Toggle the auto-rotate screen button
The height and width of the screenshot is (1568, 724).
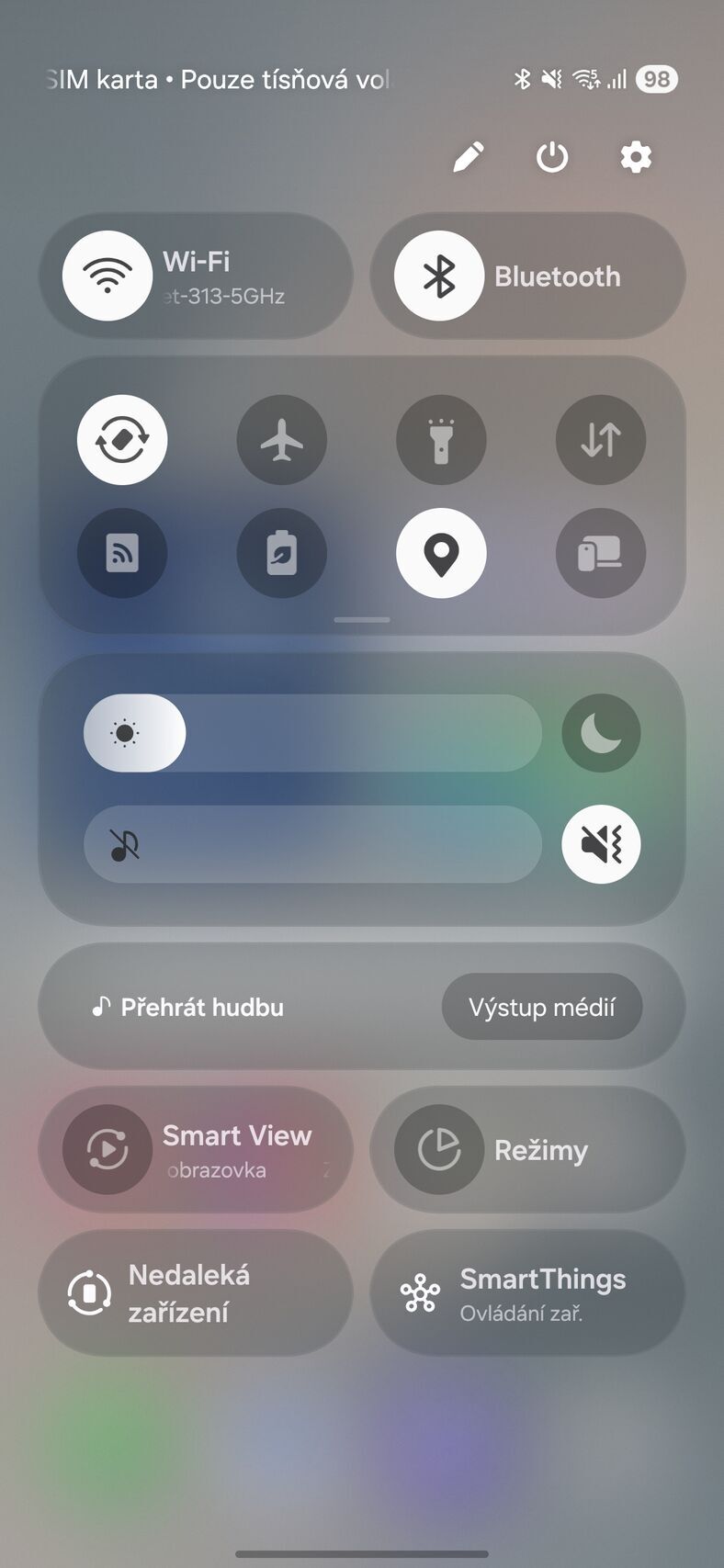(122, 440)
